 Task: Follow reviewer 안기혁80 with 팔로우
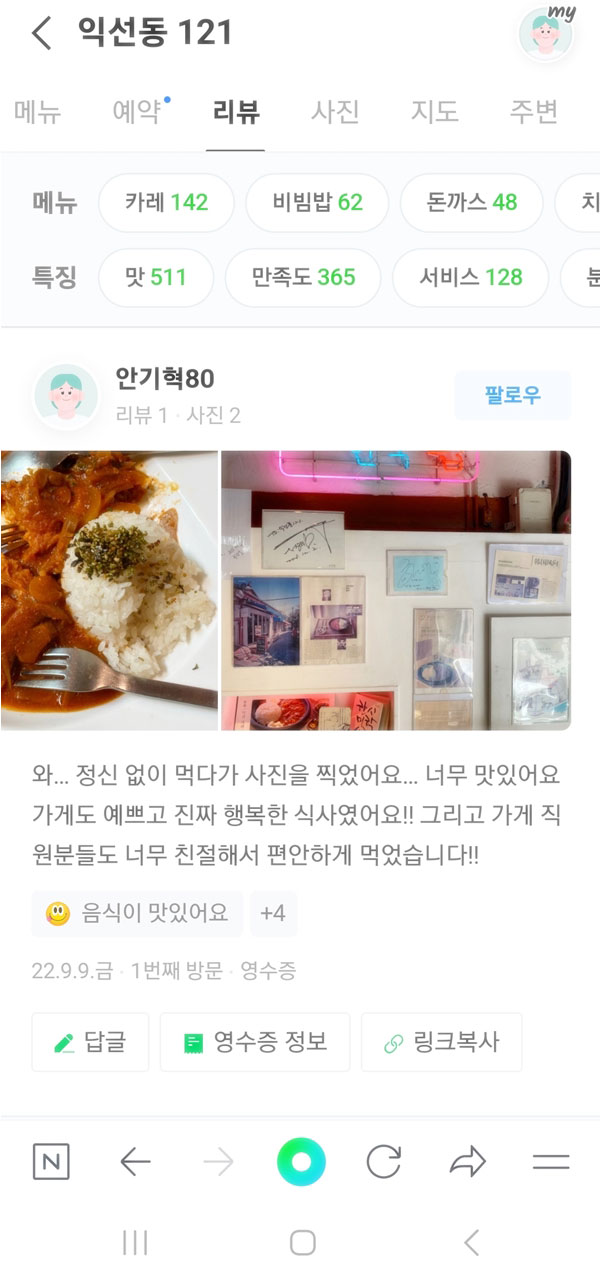tap(513, 395)
